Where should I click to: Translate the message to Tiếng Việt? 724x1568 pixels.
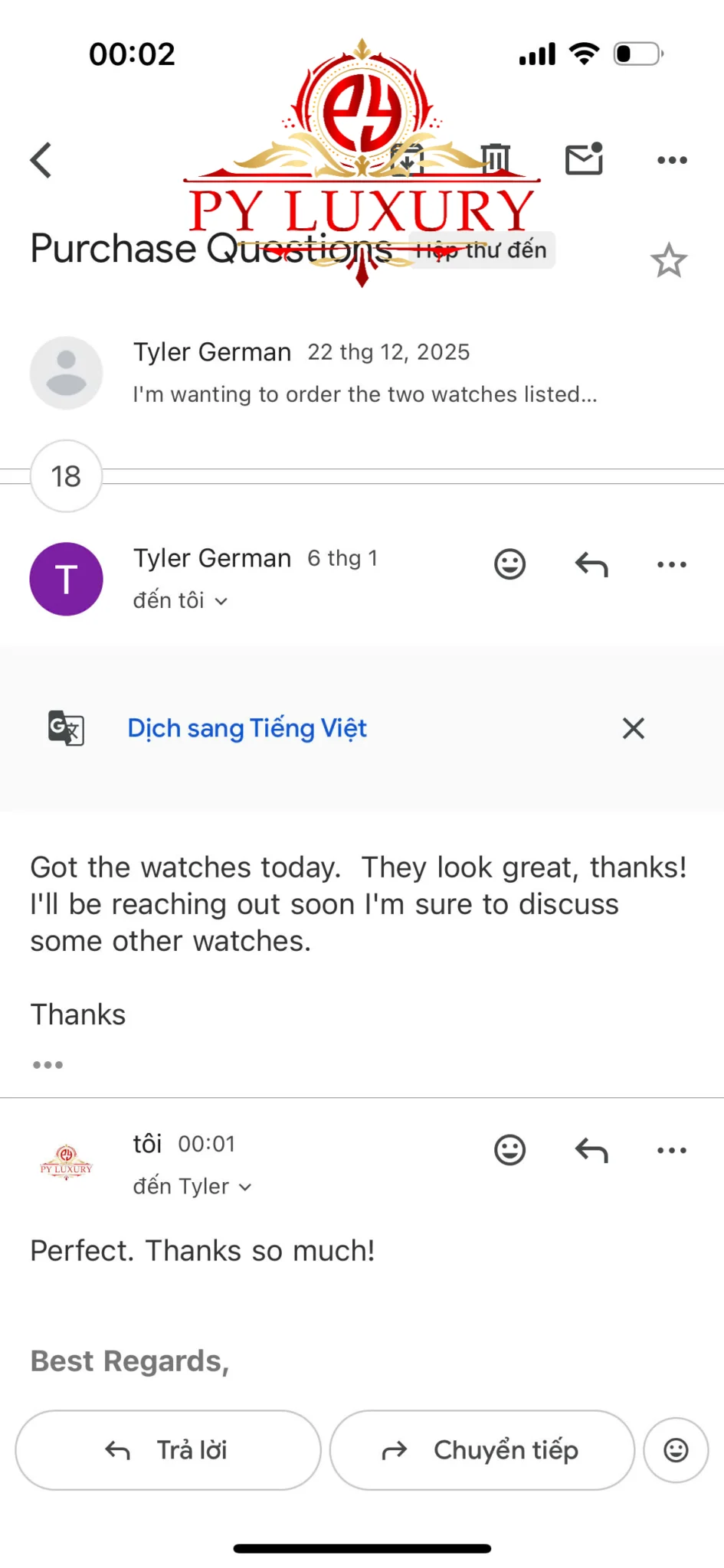tap(247, 728)
